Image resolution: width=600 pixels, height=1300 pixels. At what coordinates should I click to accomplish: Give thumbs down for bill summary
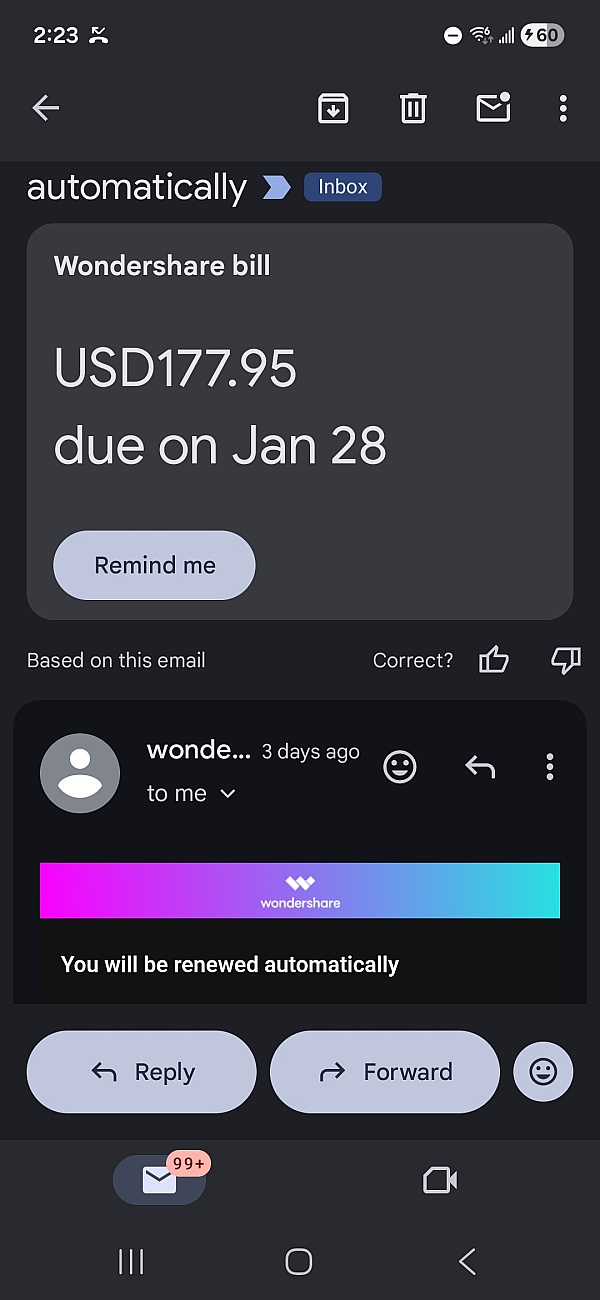tap(565, 660)
